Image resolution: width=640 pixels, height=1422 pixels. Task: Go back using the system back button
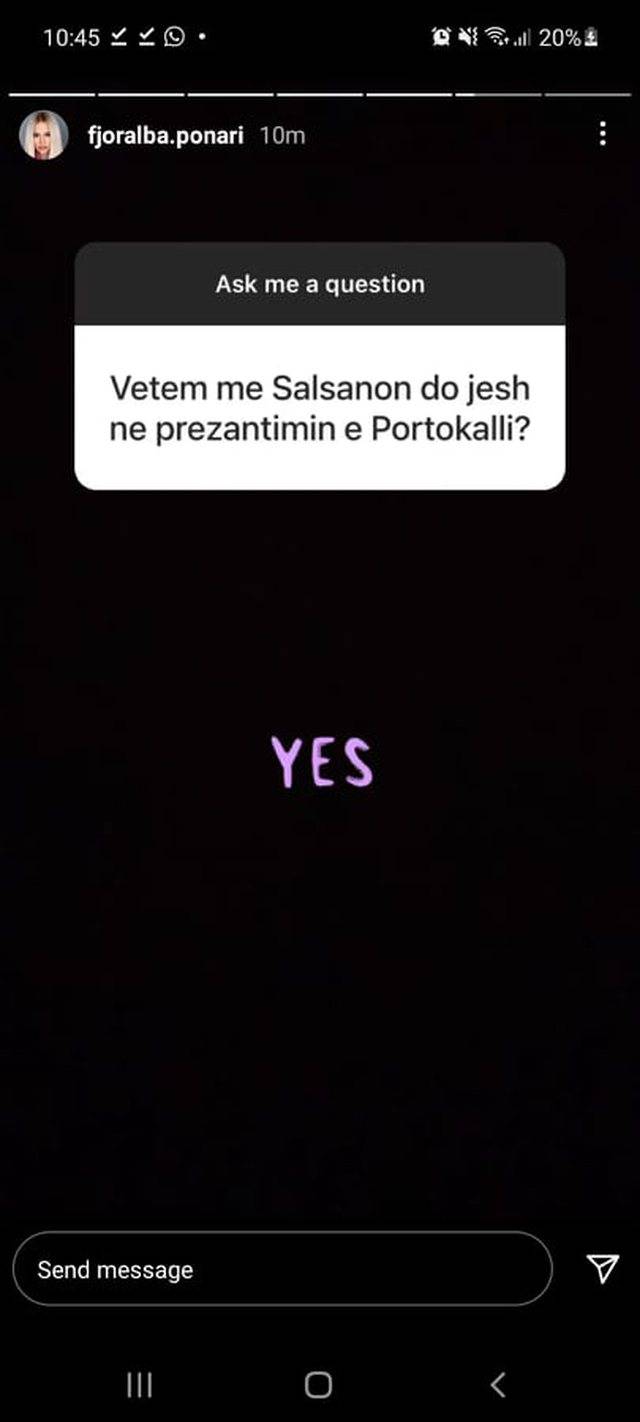click(498, 1384)
